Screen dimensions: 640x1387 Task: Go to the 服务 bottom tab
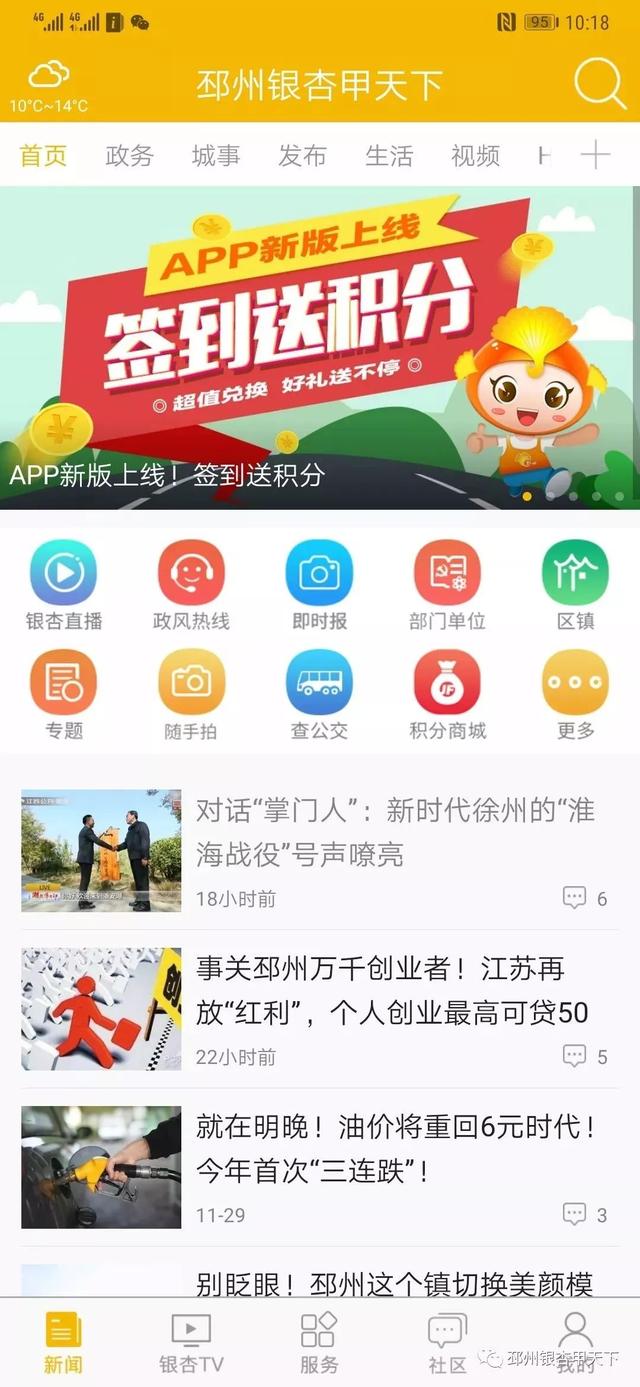[x=319, y=1343]
